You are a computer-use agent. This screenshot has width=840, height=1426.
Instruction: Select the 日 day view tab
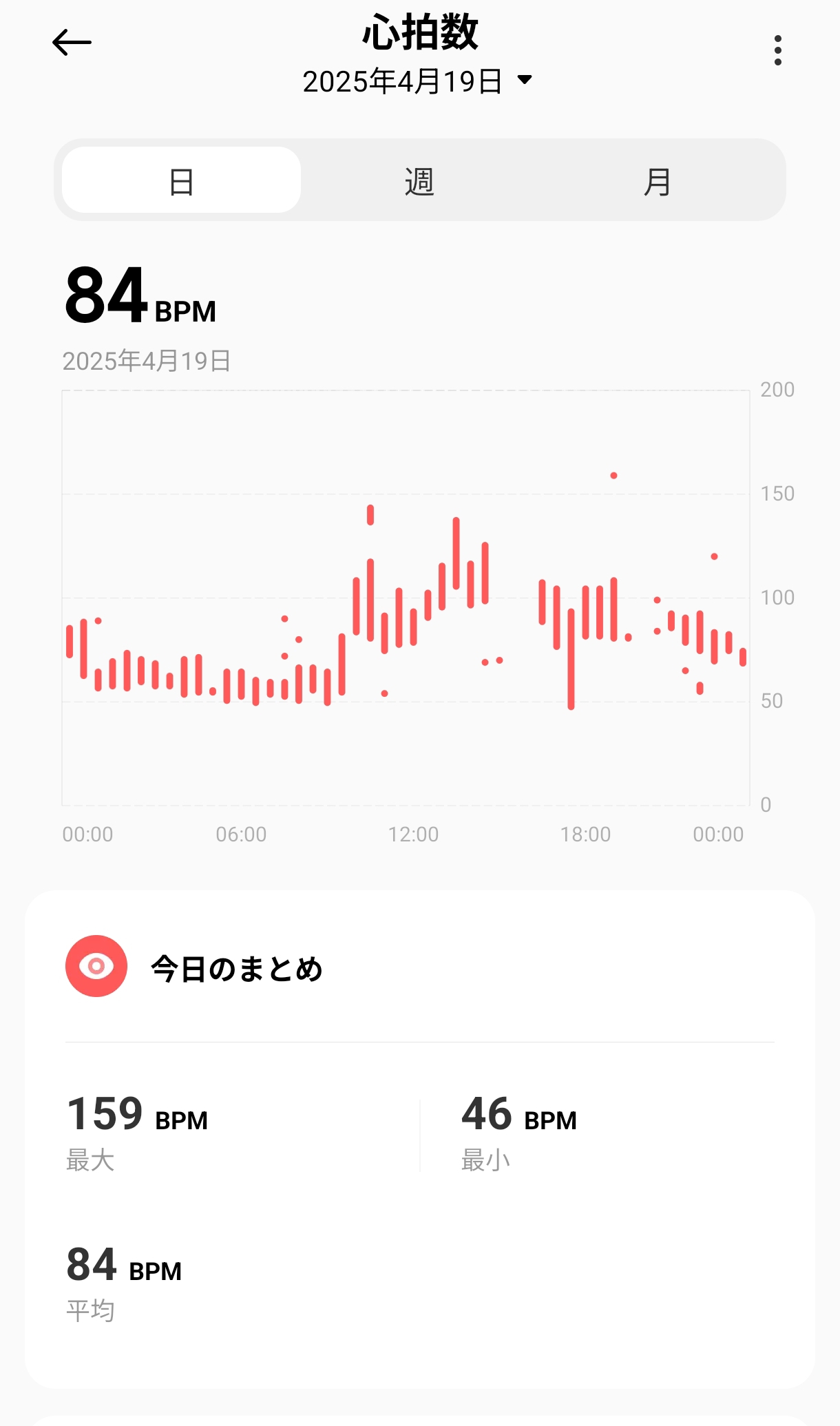181,180
